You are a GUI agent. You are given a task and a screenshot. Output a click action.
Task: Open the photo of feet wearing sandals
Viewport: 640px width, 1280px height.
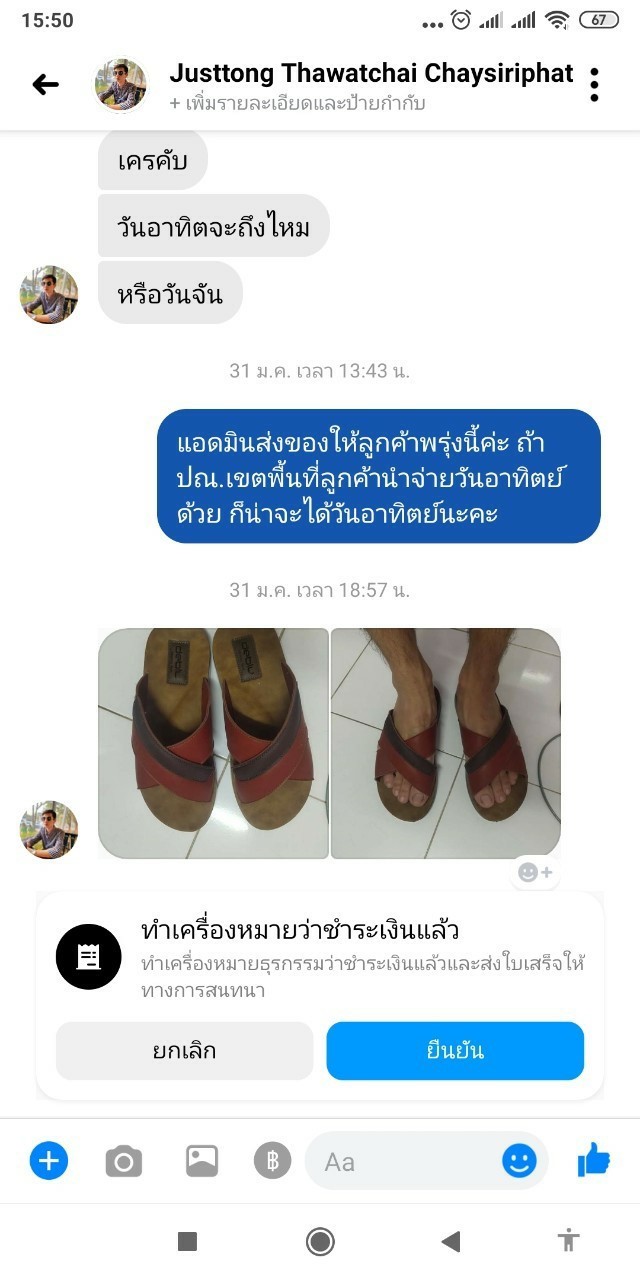(445, 743)
